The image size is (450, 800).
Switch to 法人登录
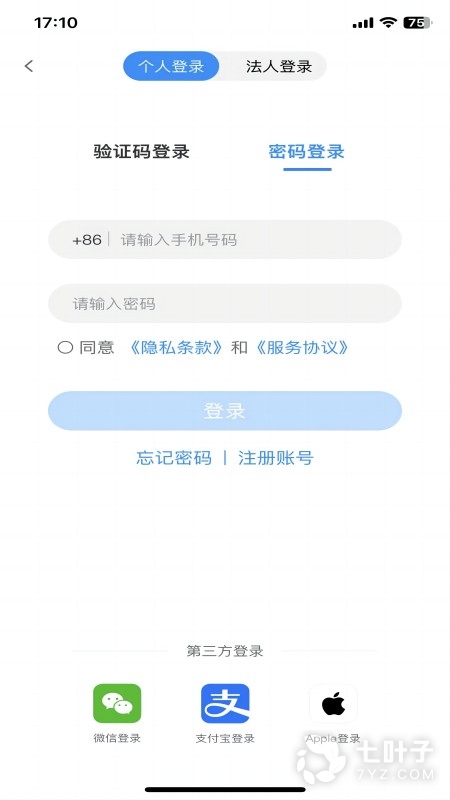(x=279, y=66)
